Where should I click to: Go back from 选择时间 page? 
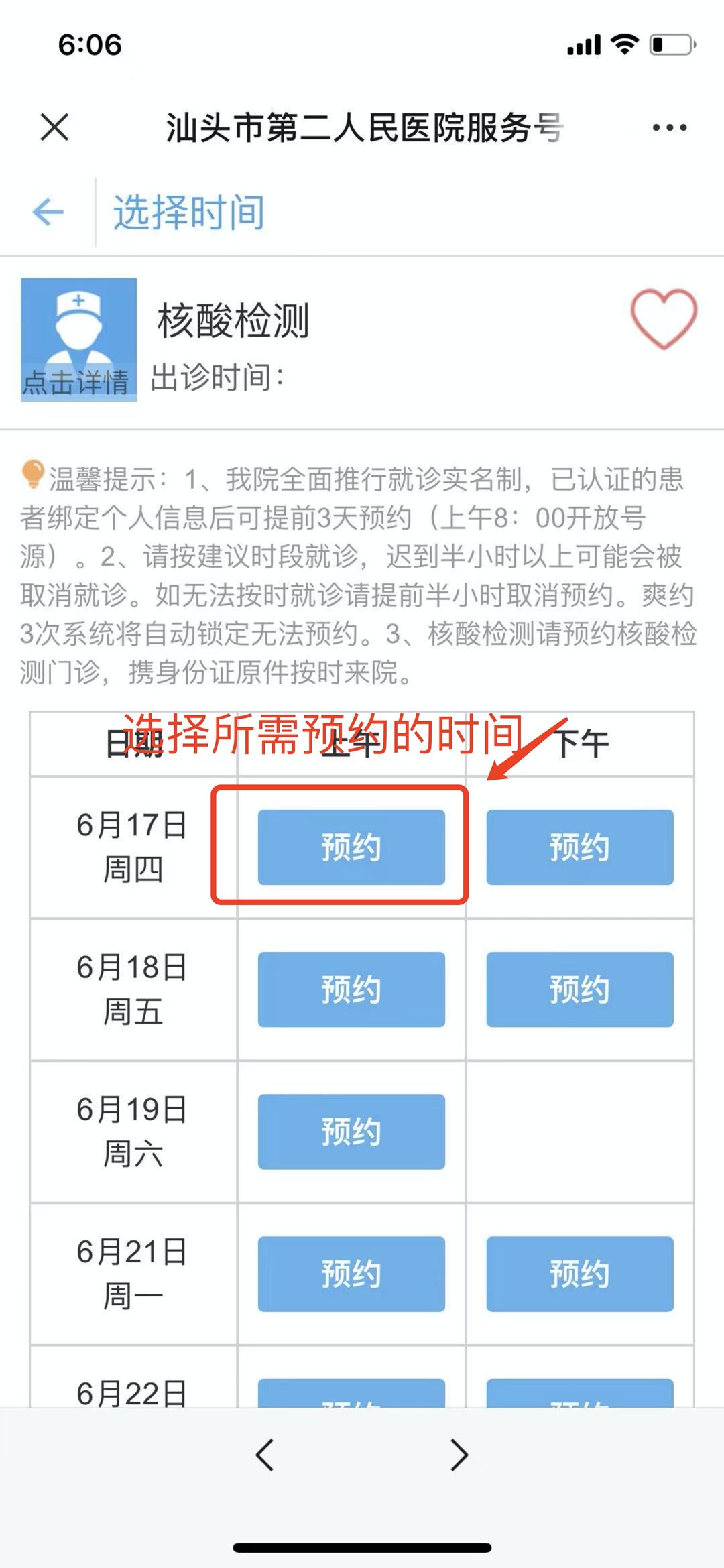48,213
